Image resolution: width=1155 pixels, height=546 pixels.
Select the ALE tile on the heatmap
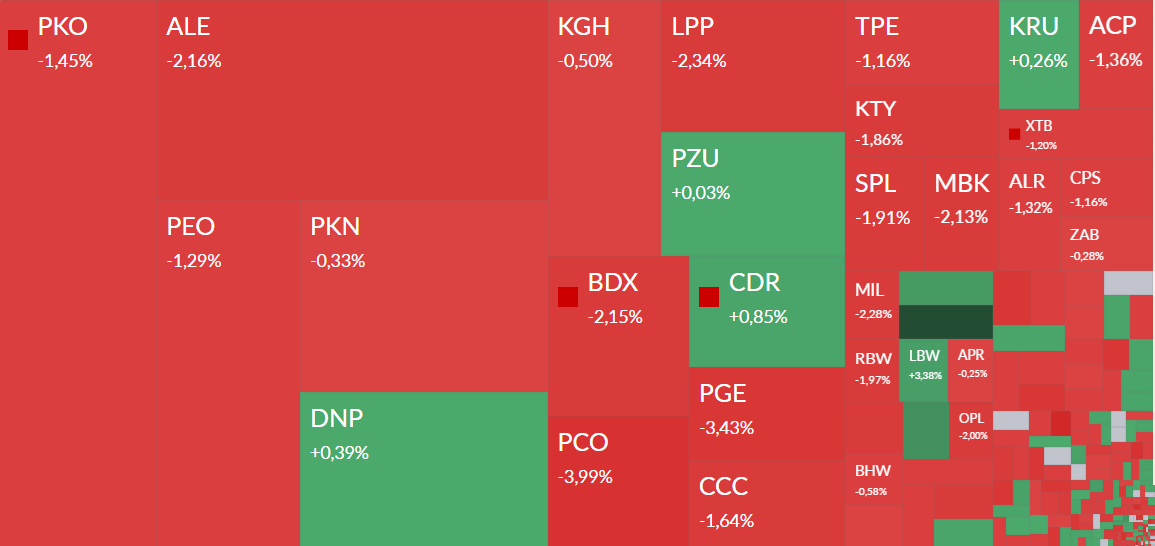tap(351, 100)
